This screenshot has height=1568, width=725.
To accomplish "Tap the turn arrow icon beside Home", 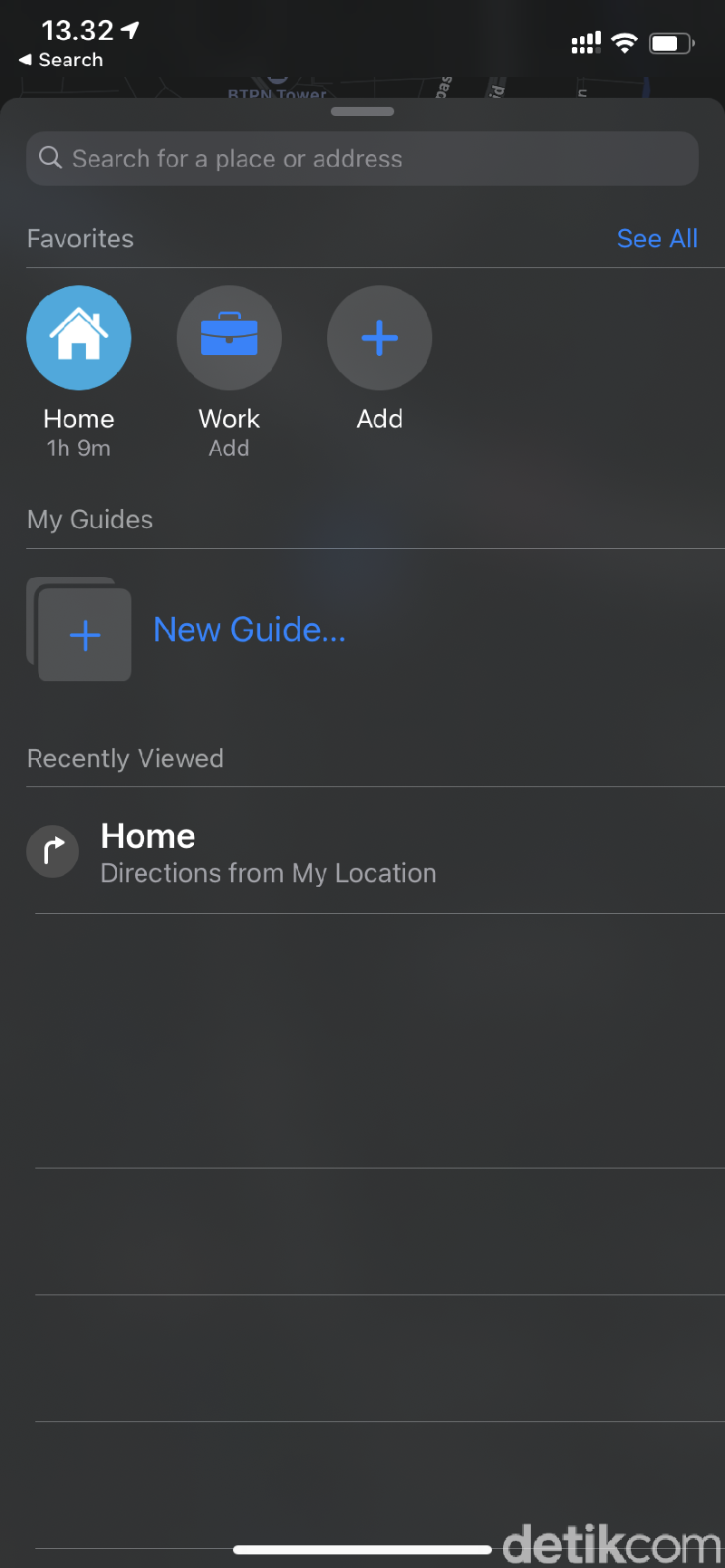I will (52, 851).
